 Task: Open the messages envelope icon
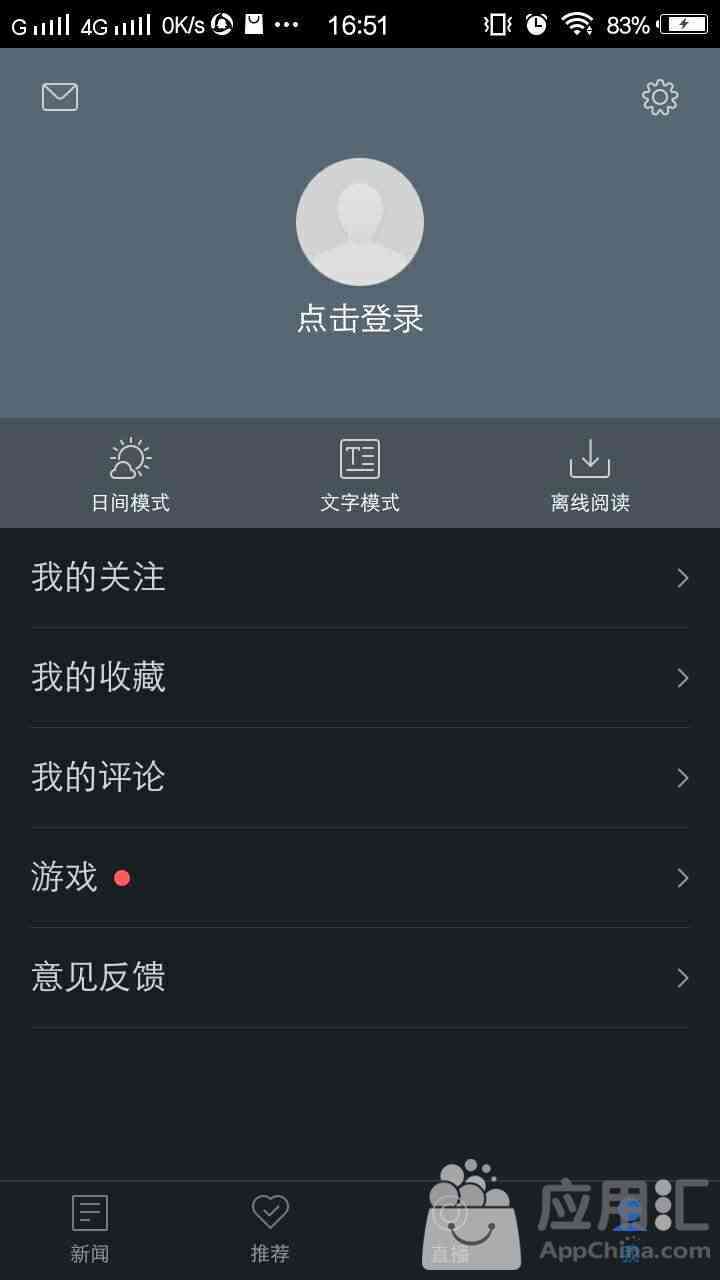coord(60,97)
